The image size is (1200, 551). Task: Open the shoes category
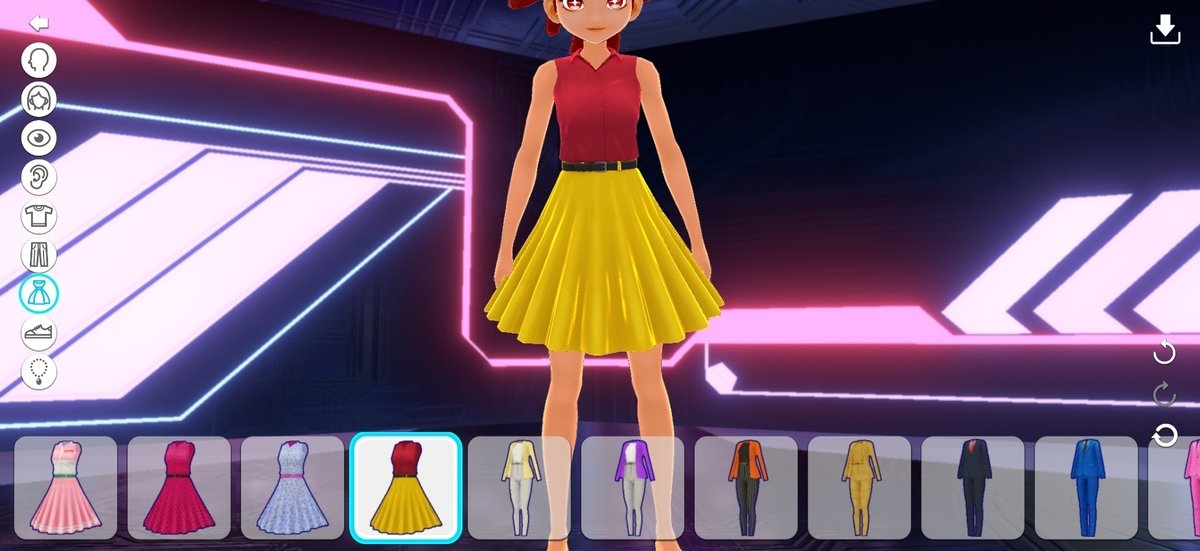(39, 333)
